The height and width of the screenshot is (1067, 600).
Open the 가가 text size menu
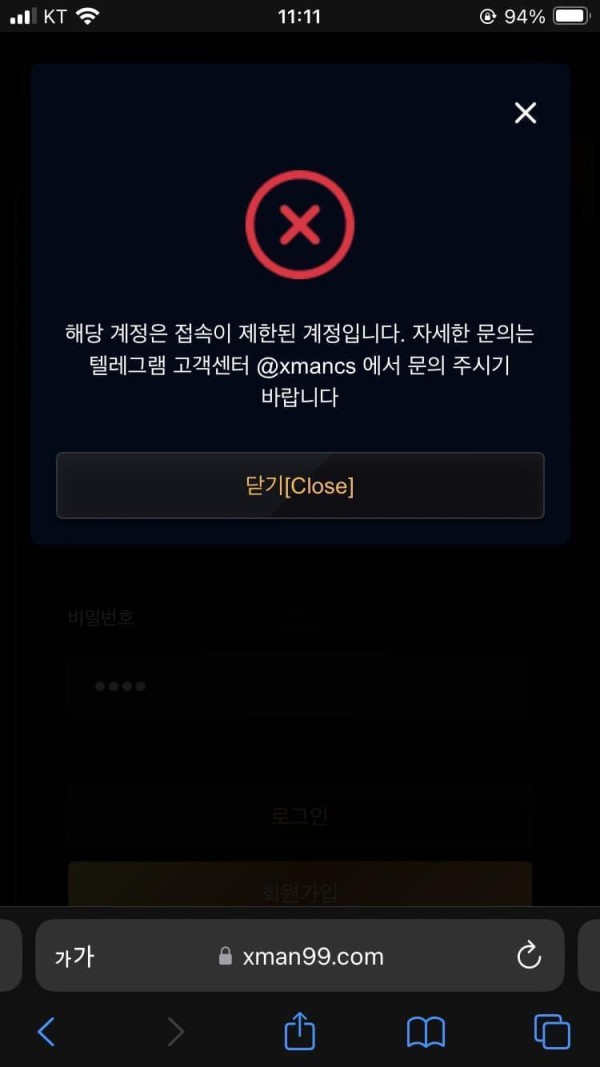(x=74, y=957)
